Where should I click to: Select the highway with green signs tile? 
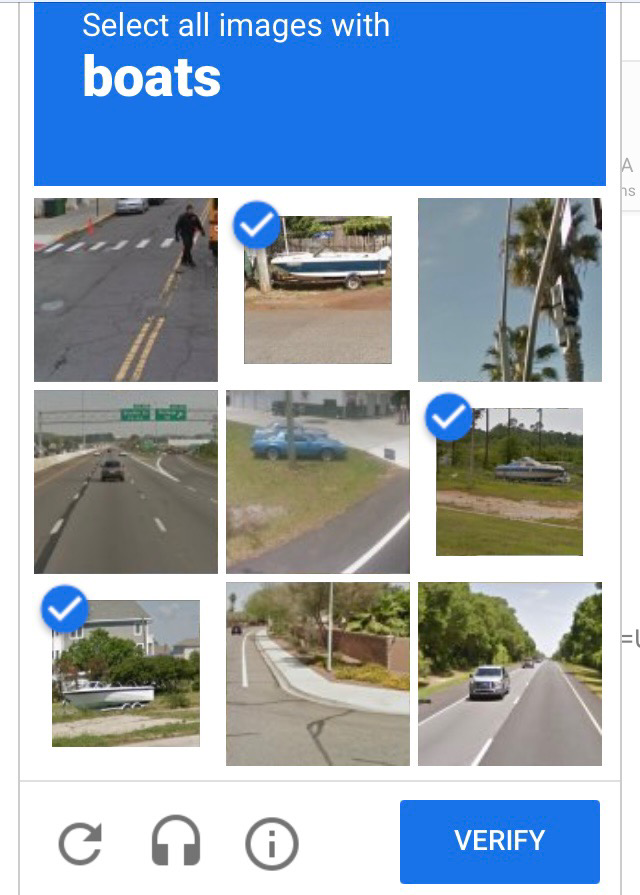pos(126,482)
